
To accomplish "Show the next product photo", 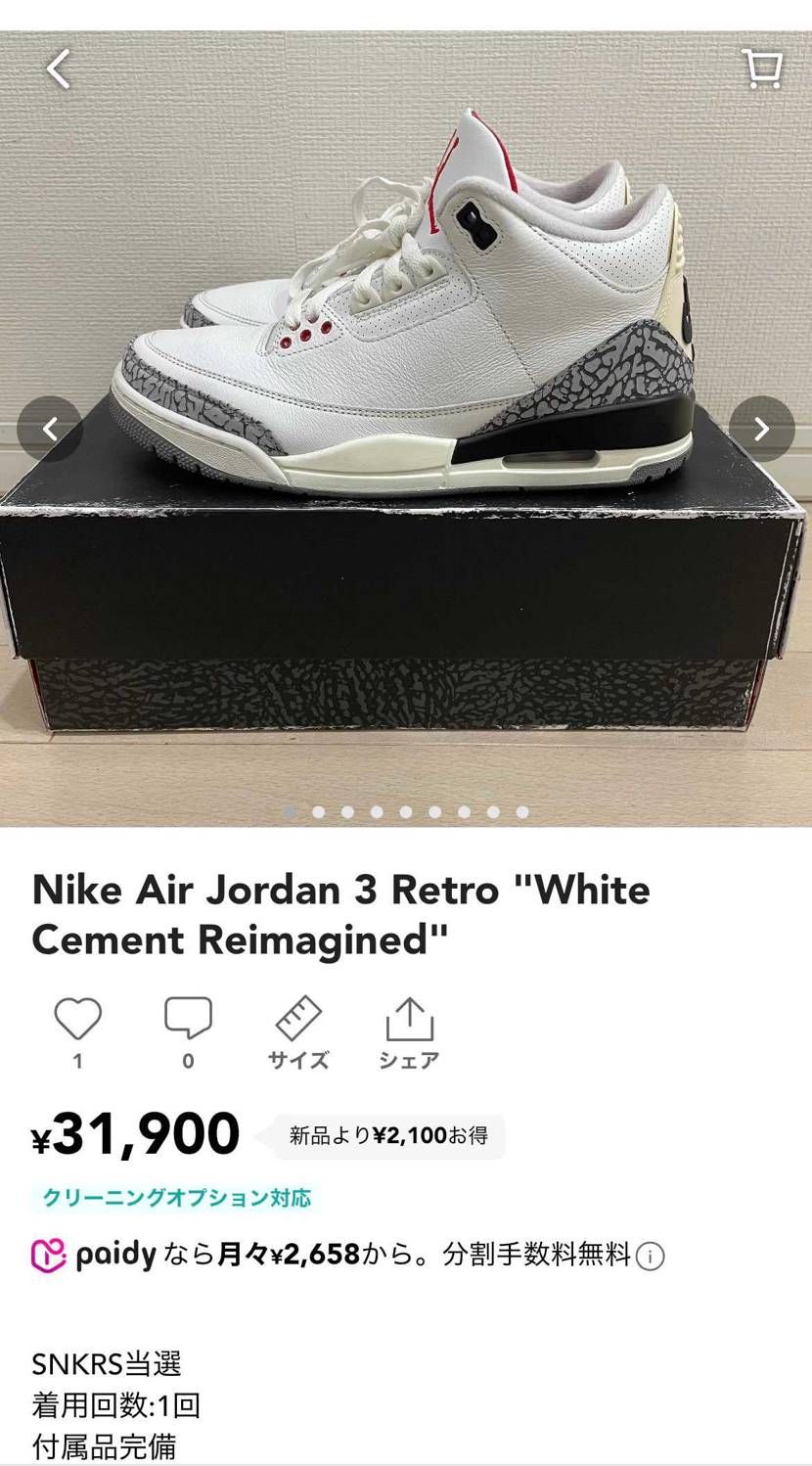I will coord(761,429).
